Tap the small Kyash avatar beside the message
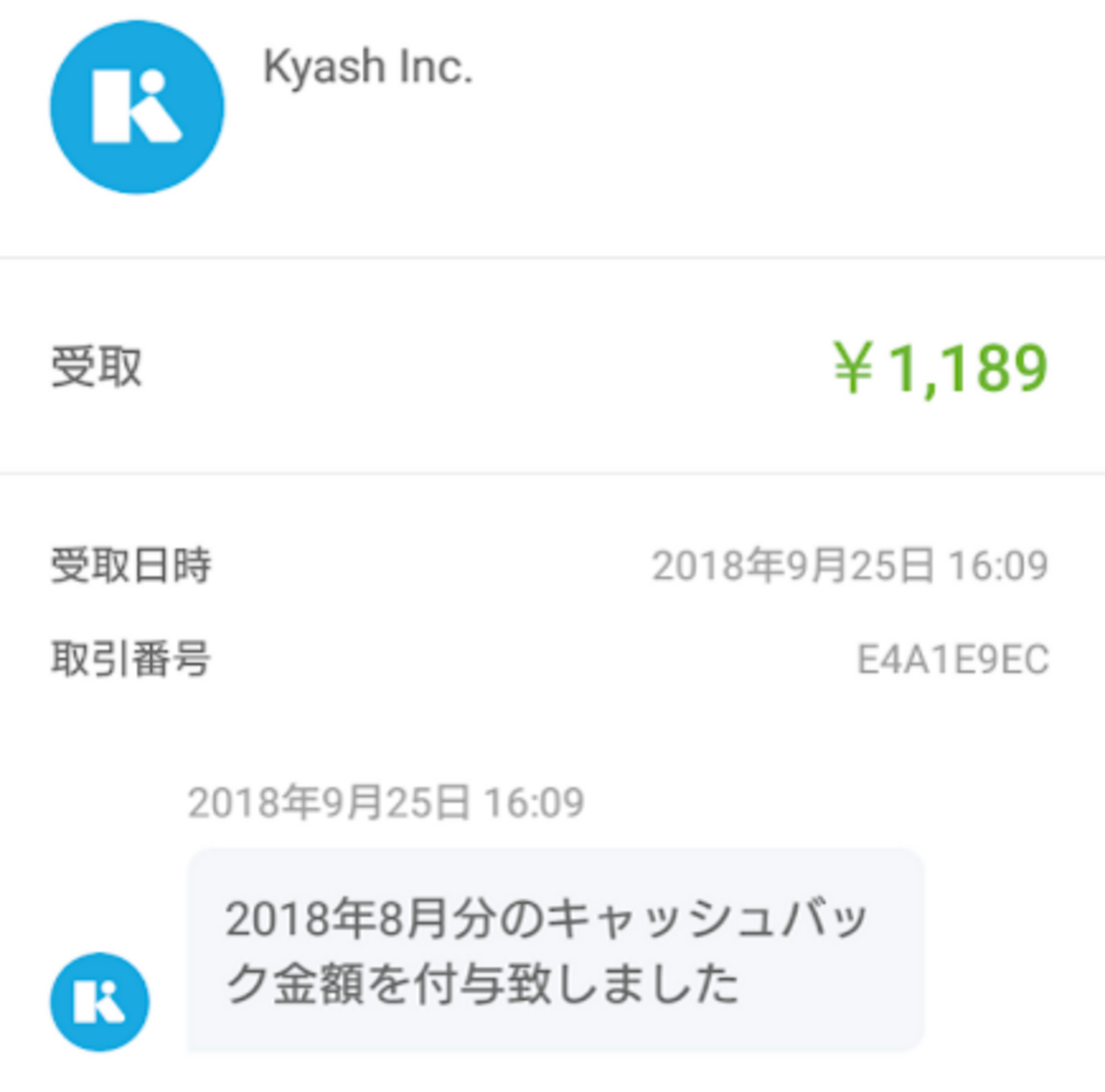The image size is (1105, 1092). [x=99, y=1001]
